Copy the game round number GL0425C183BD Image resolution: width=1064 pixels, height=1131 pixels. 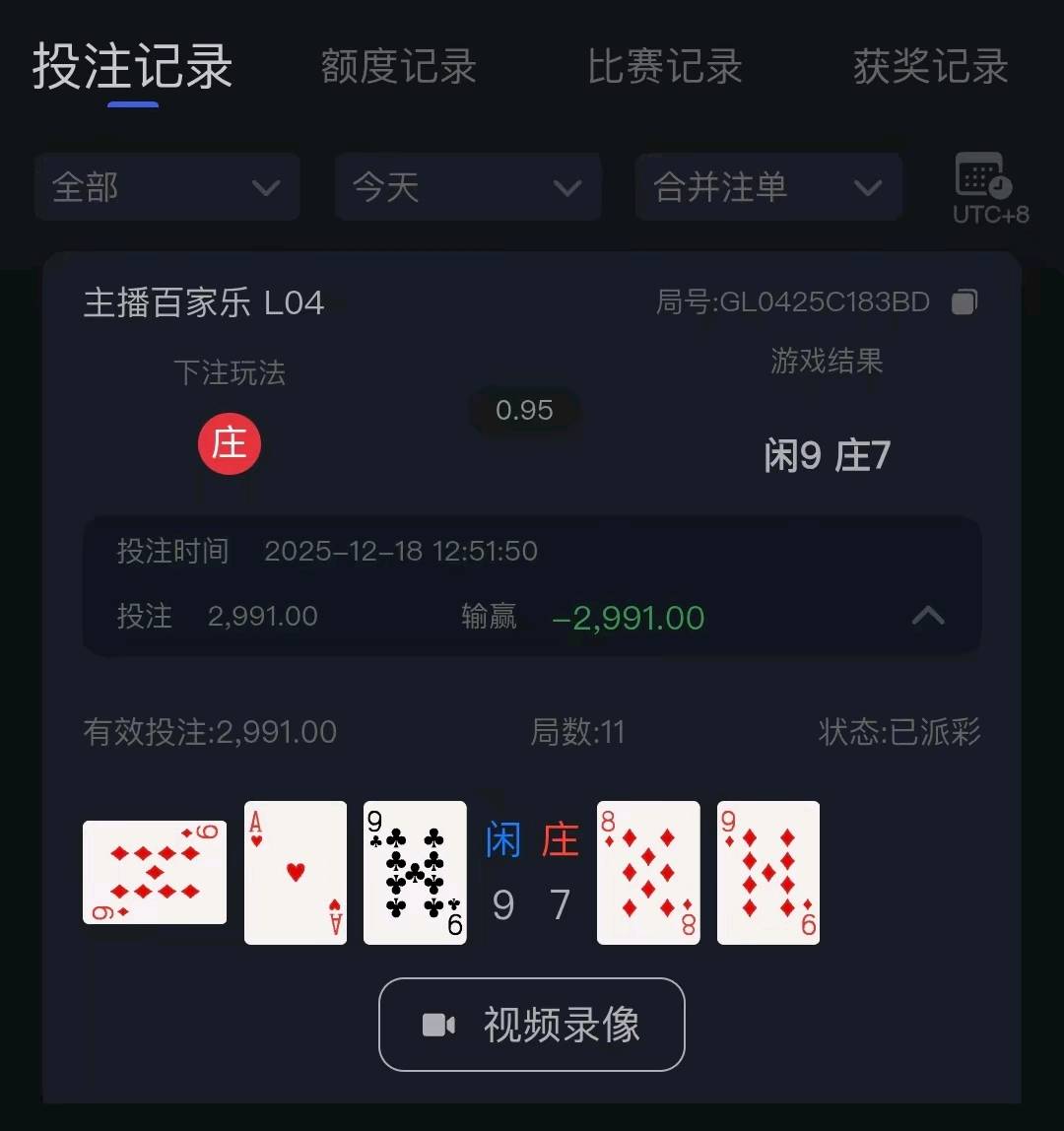964,301
